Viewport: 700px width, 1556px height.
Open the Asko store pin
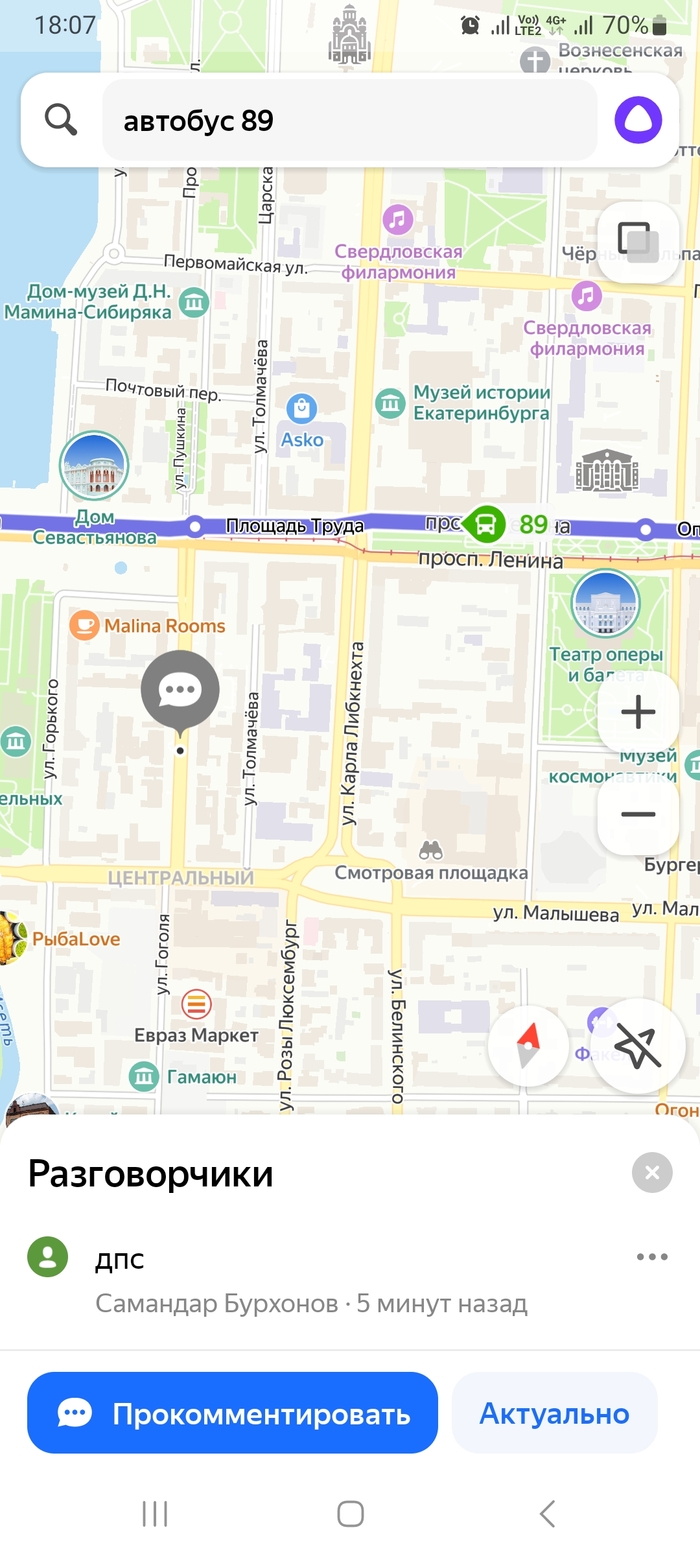click(x=301, y=408)
